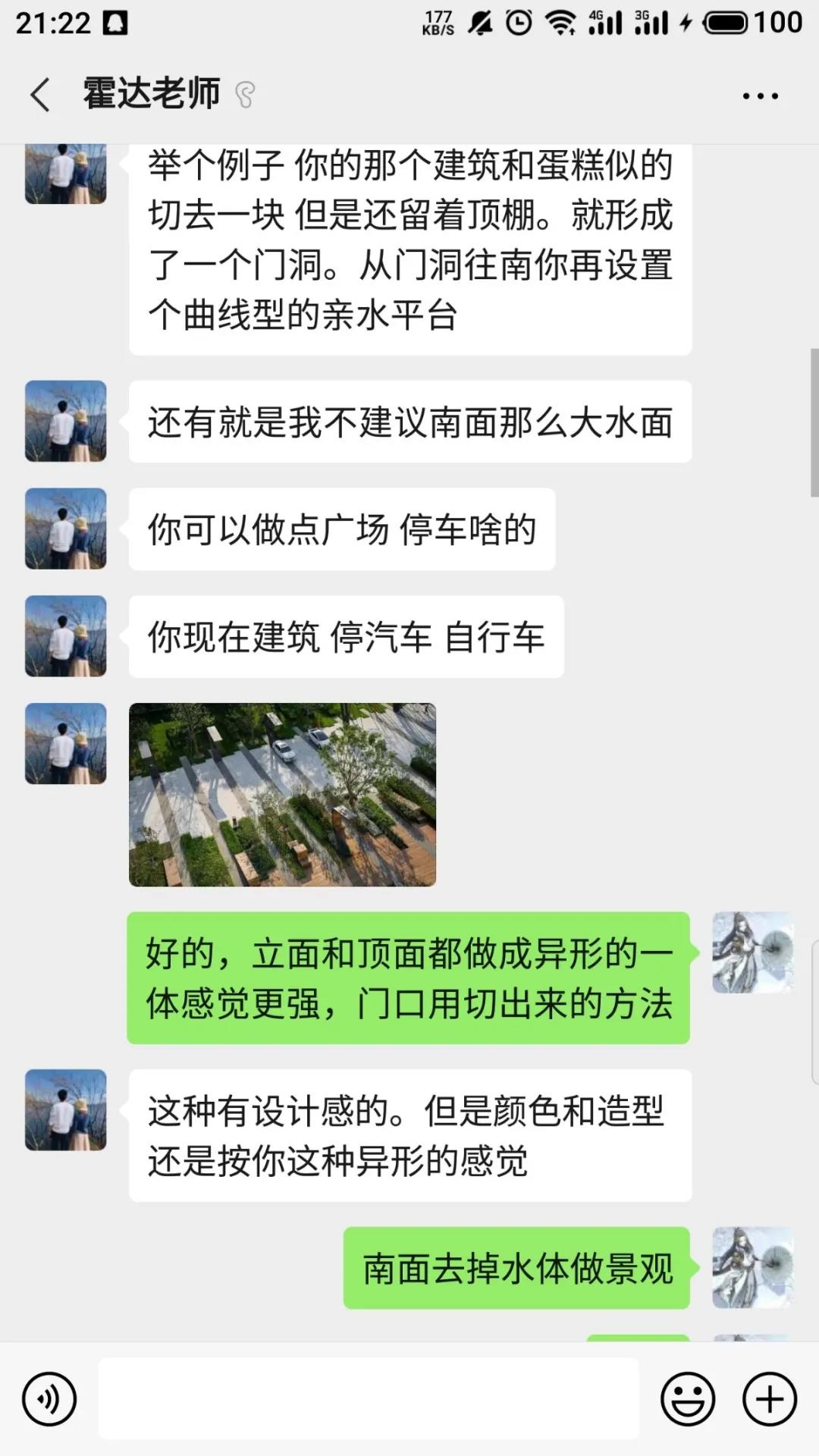Go back to the chat list
The width and height of the screenshot is (819, 1456).
click(x=39, y=96)
